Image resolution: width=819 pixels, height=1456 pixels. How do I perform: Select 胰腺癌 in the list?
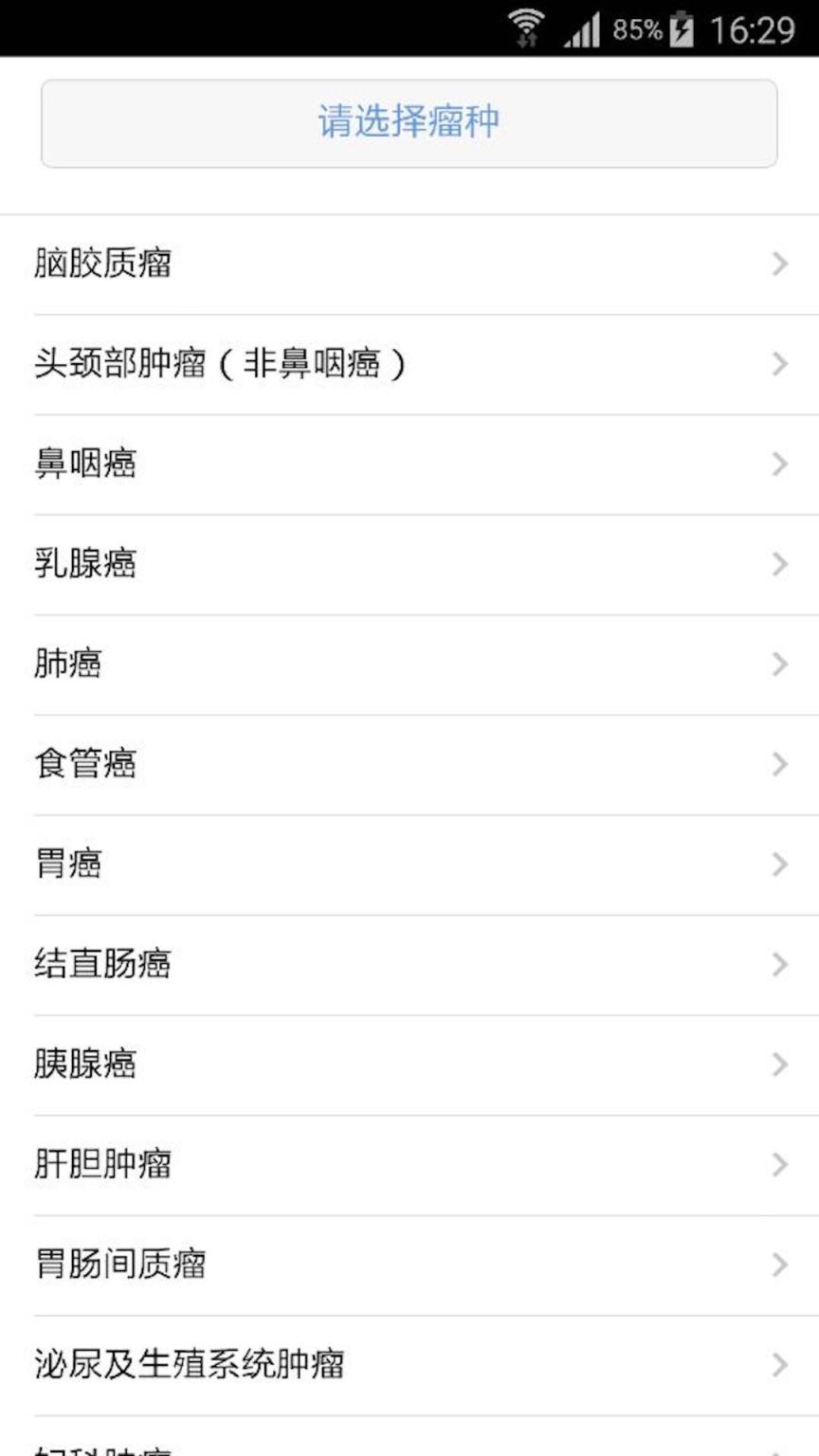(85, 1064)
